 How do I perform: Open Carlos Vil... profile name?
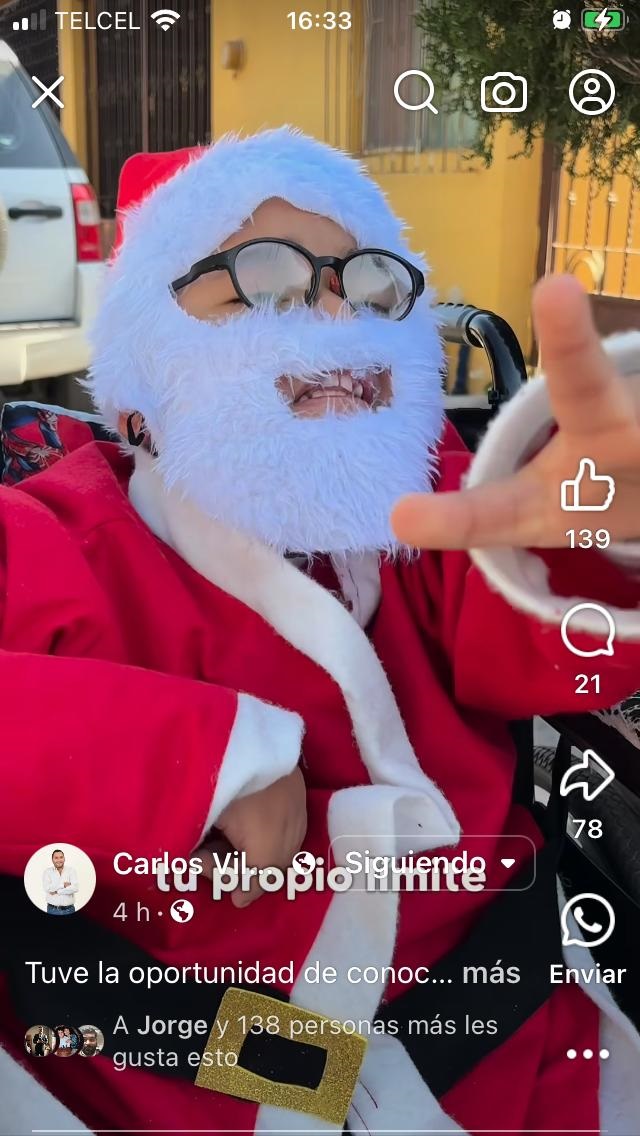[x=187, y=863]
